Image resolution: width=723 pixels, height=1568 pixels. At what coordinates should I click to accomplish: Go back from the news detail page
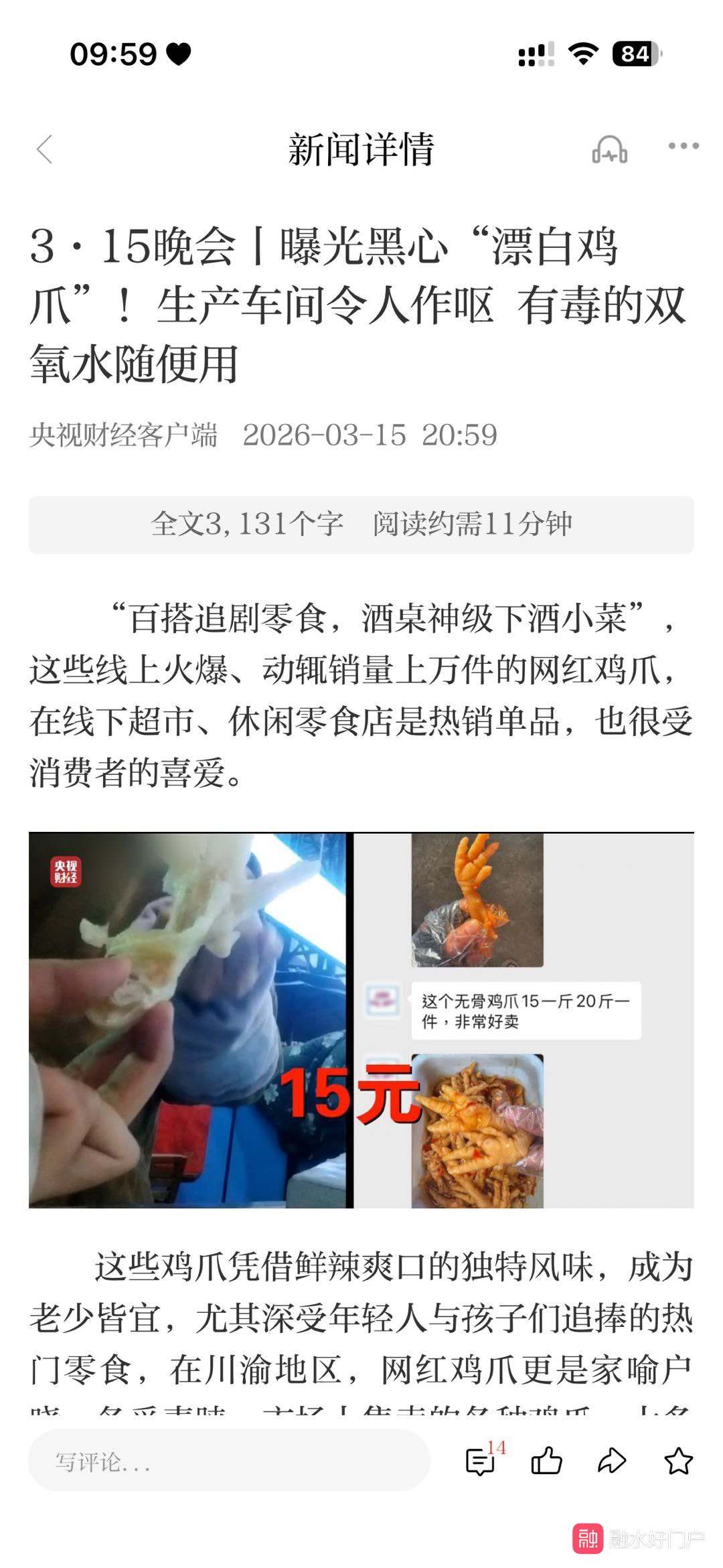(45, 149)
